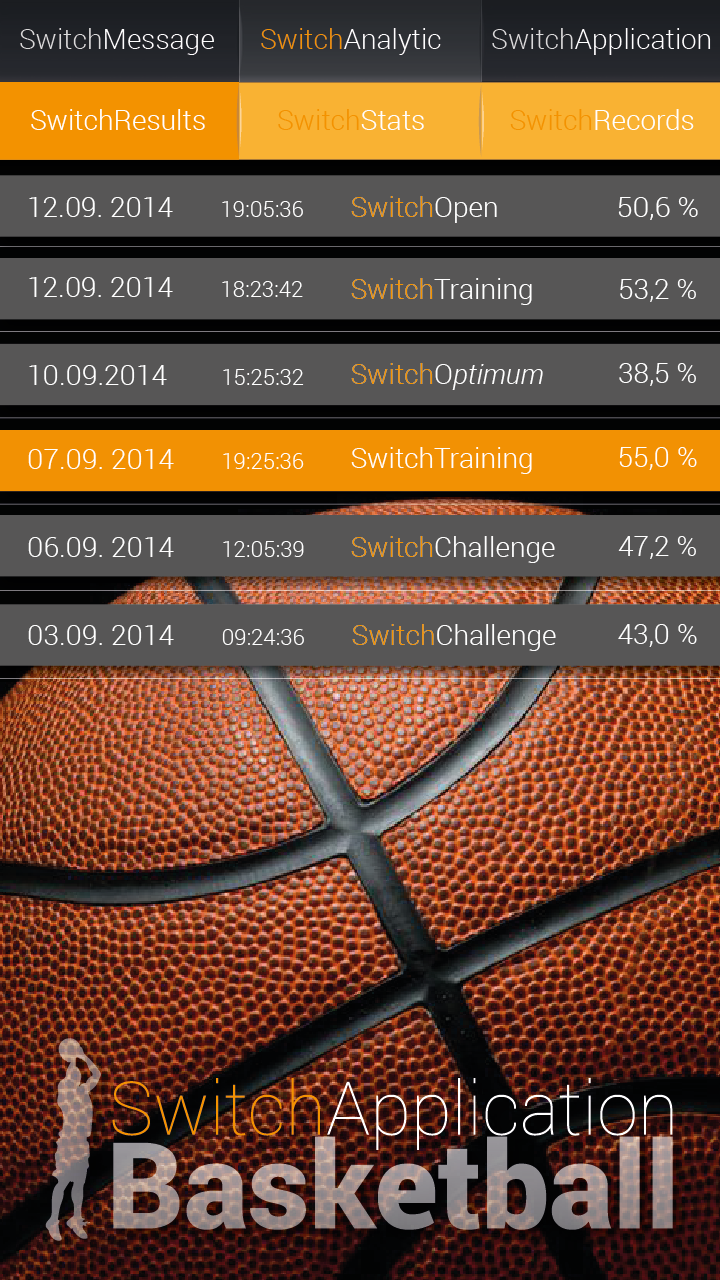Image resolution: width=720 pixels, height=1280 pixels.
Task: View the SwitchOptimum result from 10.09.2014
Action: (x=360, y=375)
